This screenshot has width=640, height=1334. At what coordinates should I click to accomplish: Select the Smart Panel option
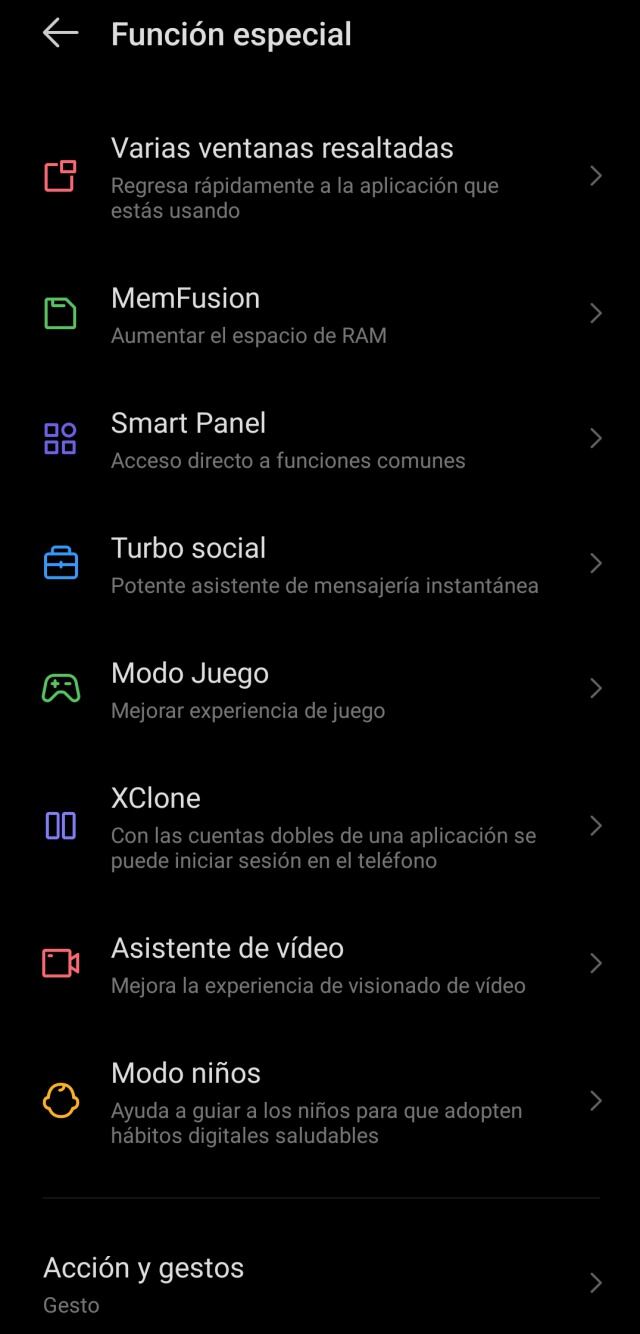tap(320, 439)
